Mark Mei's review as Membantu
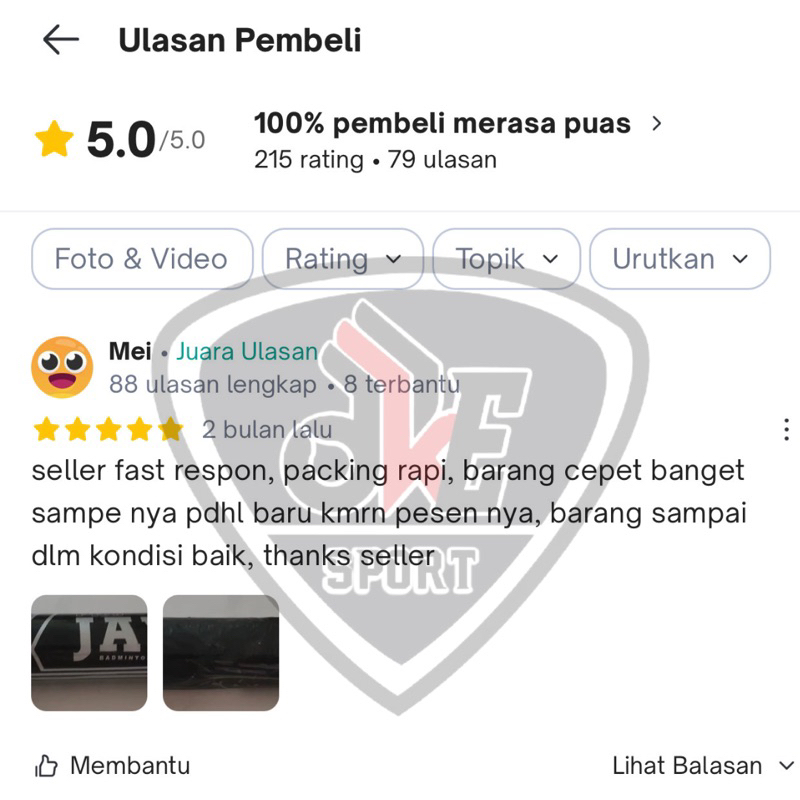 (112, 766)
